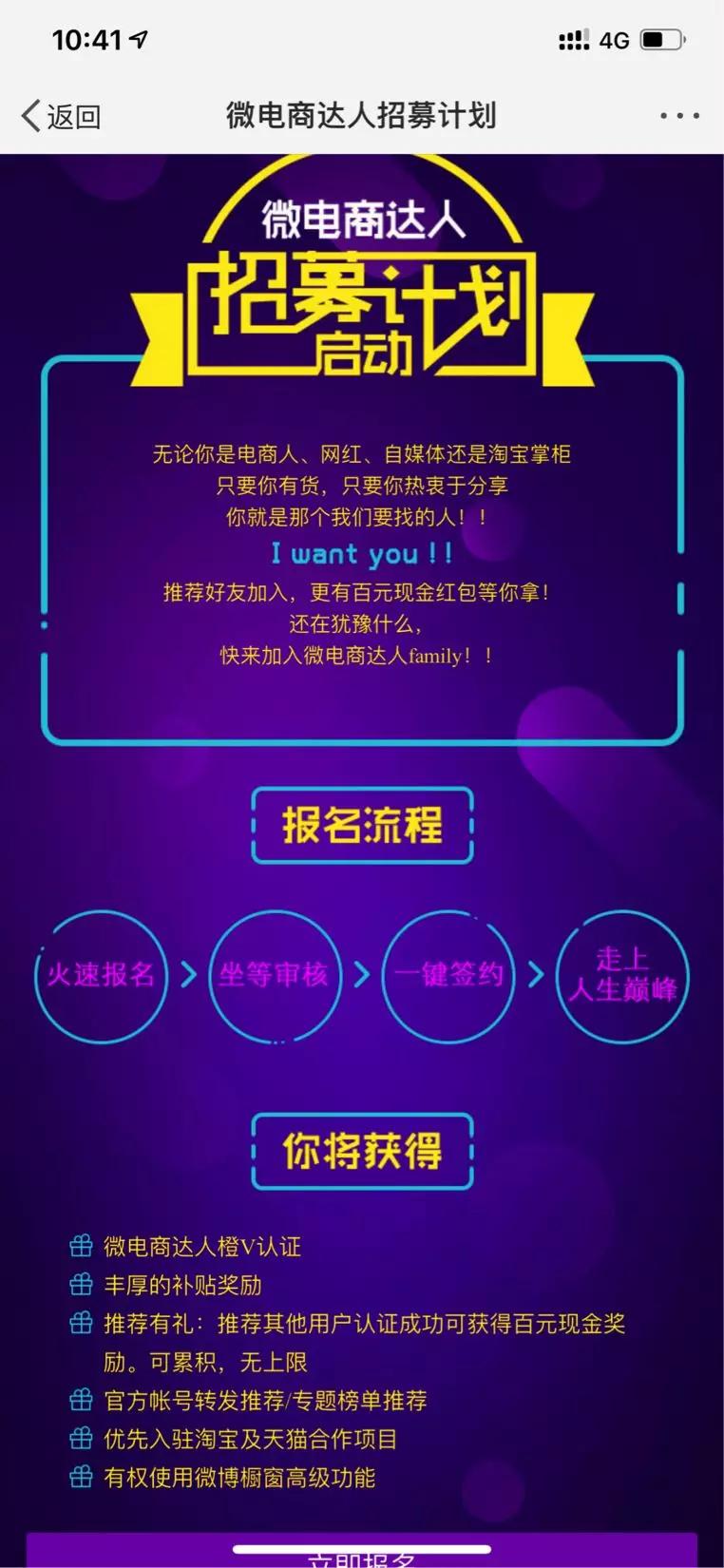Go back using the 返回 button
The width and height of the screenshot is (724, 1568).
61,116
